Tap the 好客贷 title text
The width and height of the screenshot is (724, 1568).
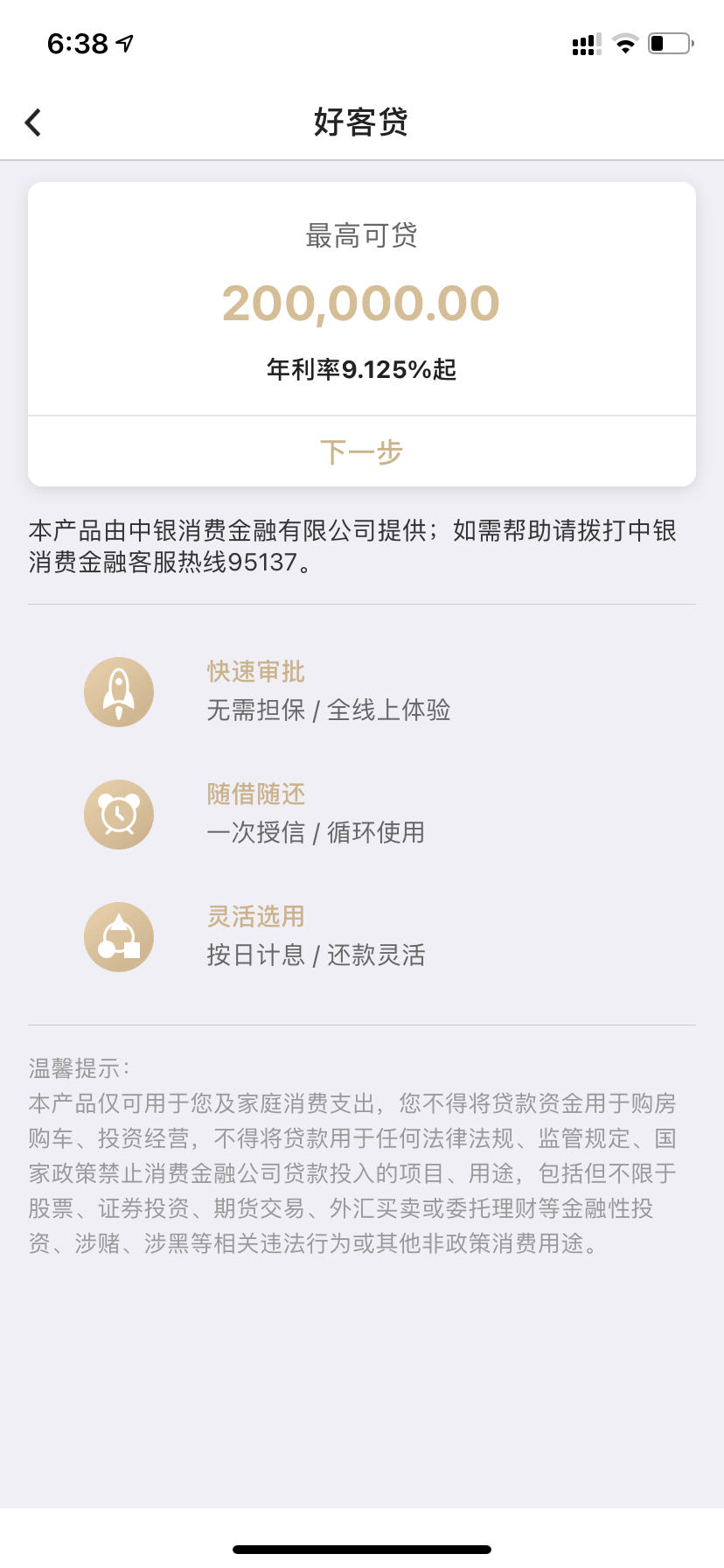361,122
